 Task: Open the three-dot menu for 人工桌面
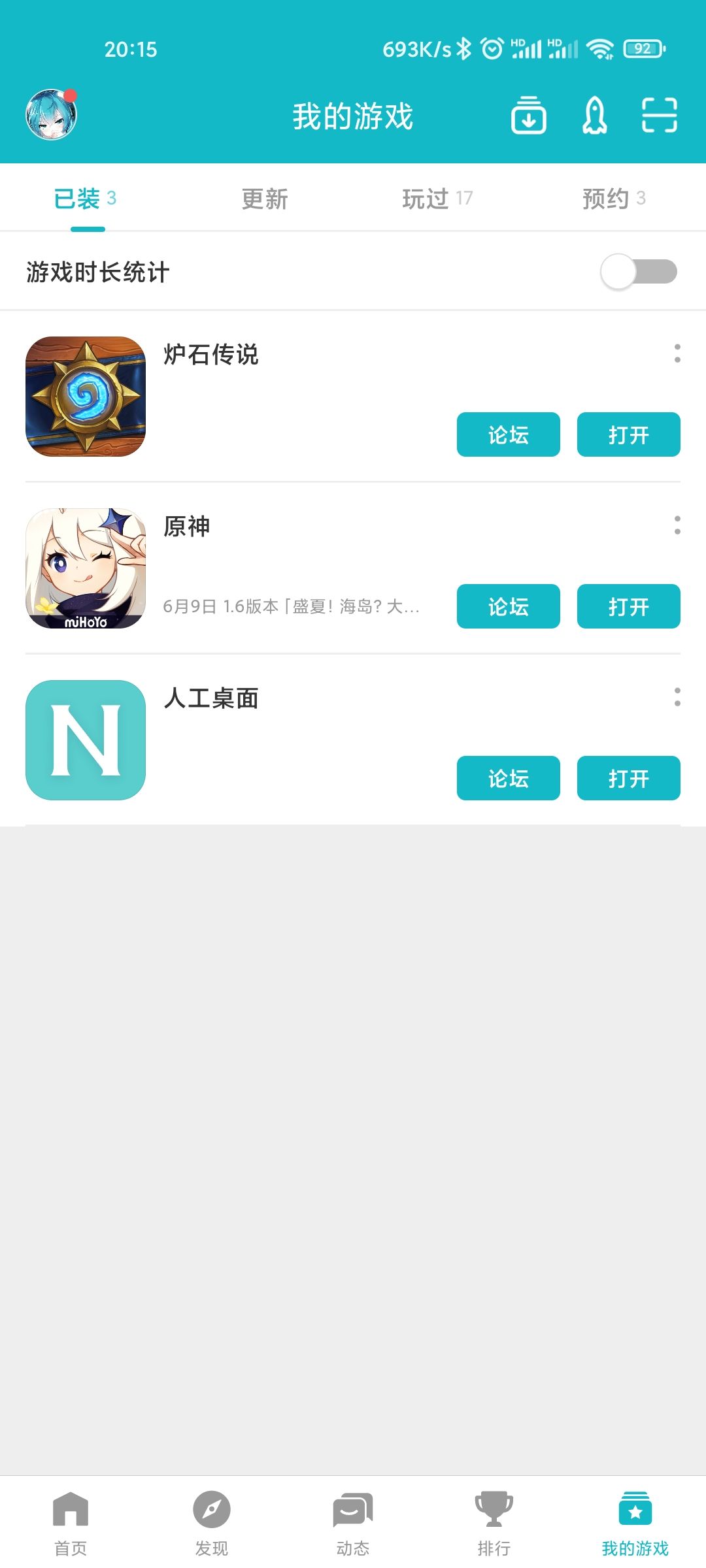tap(678, 696)
